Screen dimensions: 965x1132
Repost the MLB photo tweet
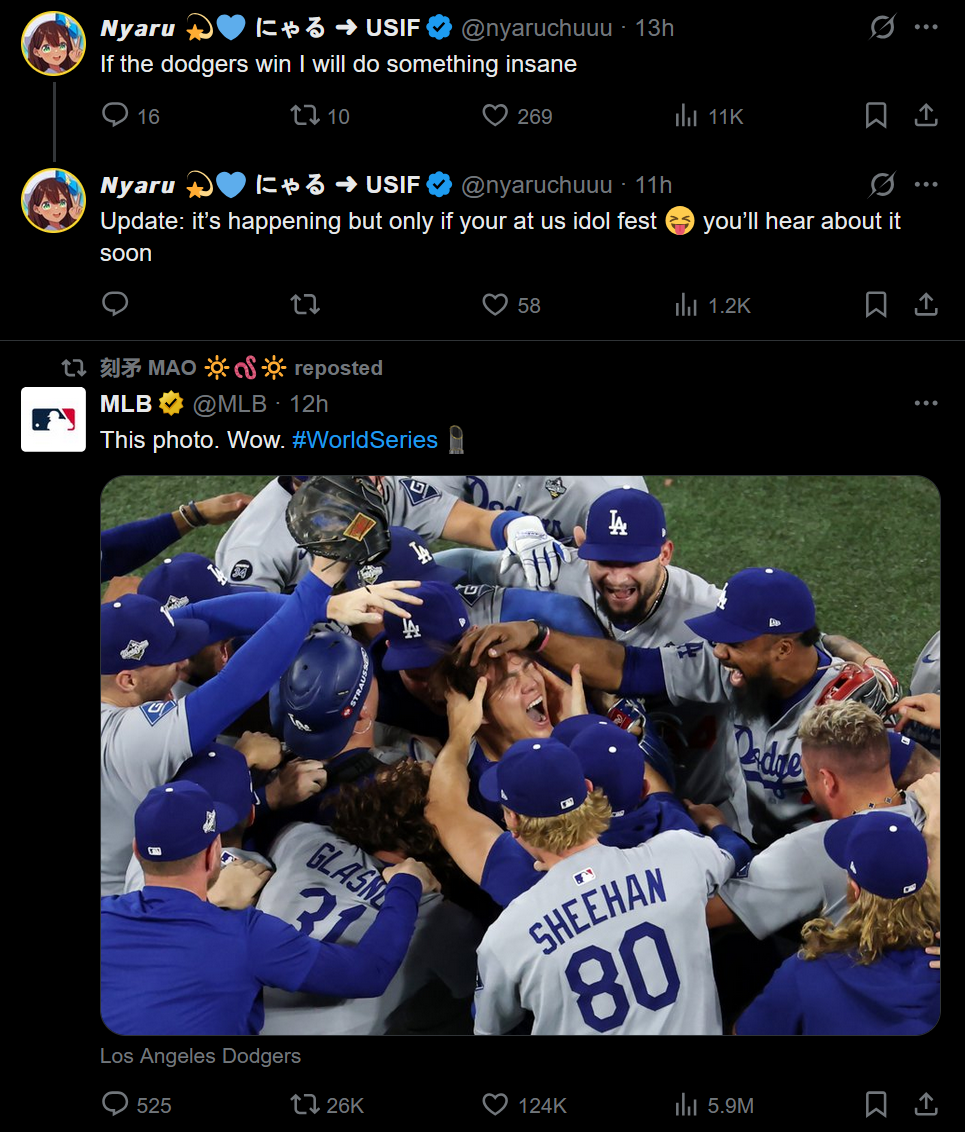pos(305,1104)
